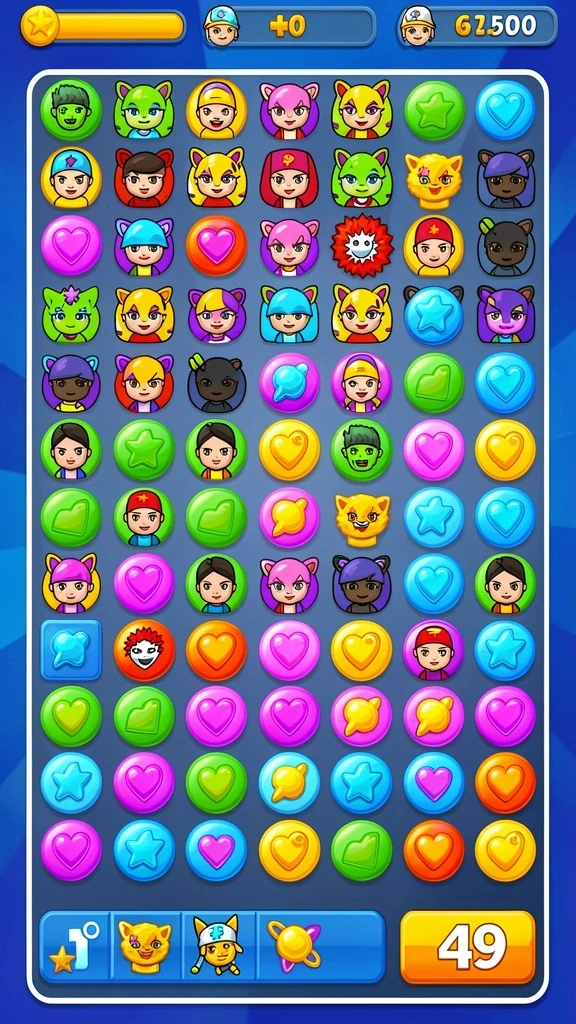Tap the blue star bubble with cat ears

pyautogui.click(x=434, y=314)
